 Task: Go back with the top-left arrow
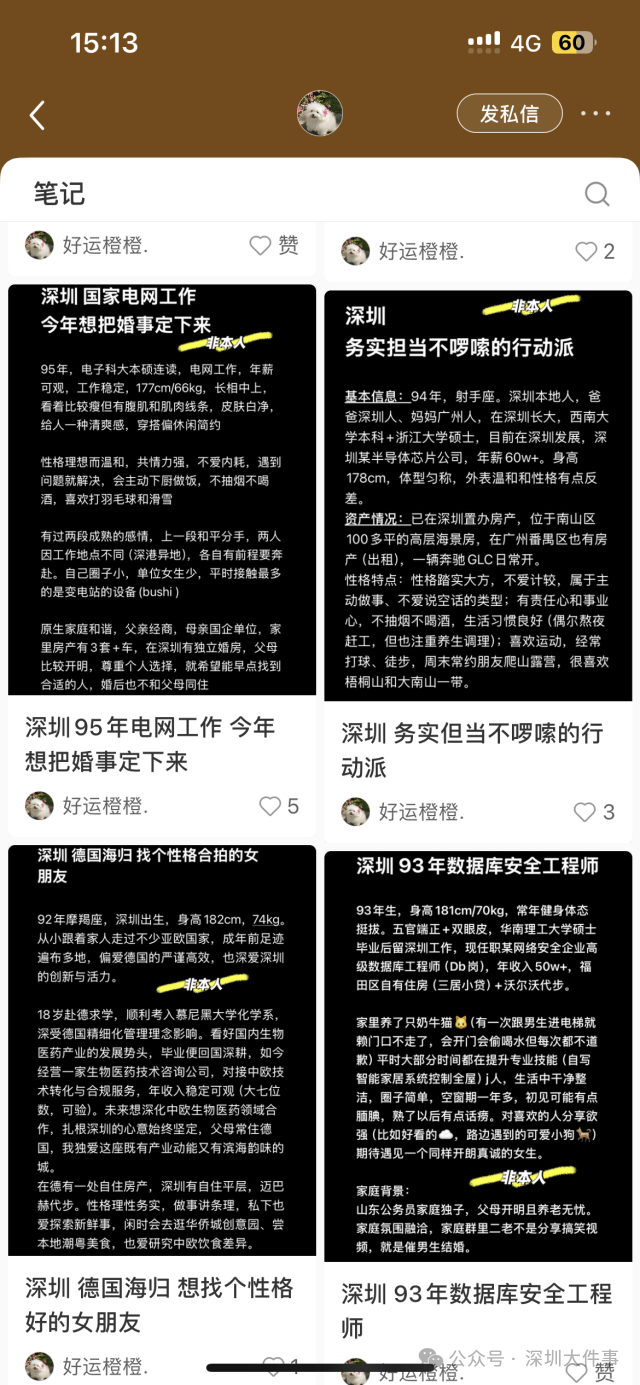click(37, 115)
